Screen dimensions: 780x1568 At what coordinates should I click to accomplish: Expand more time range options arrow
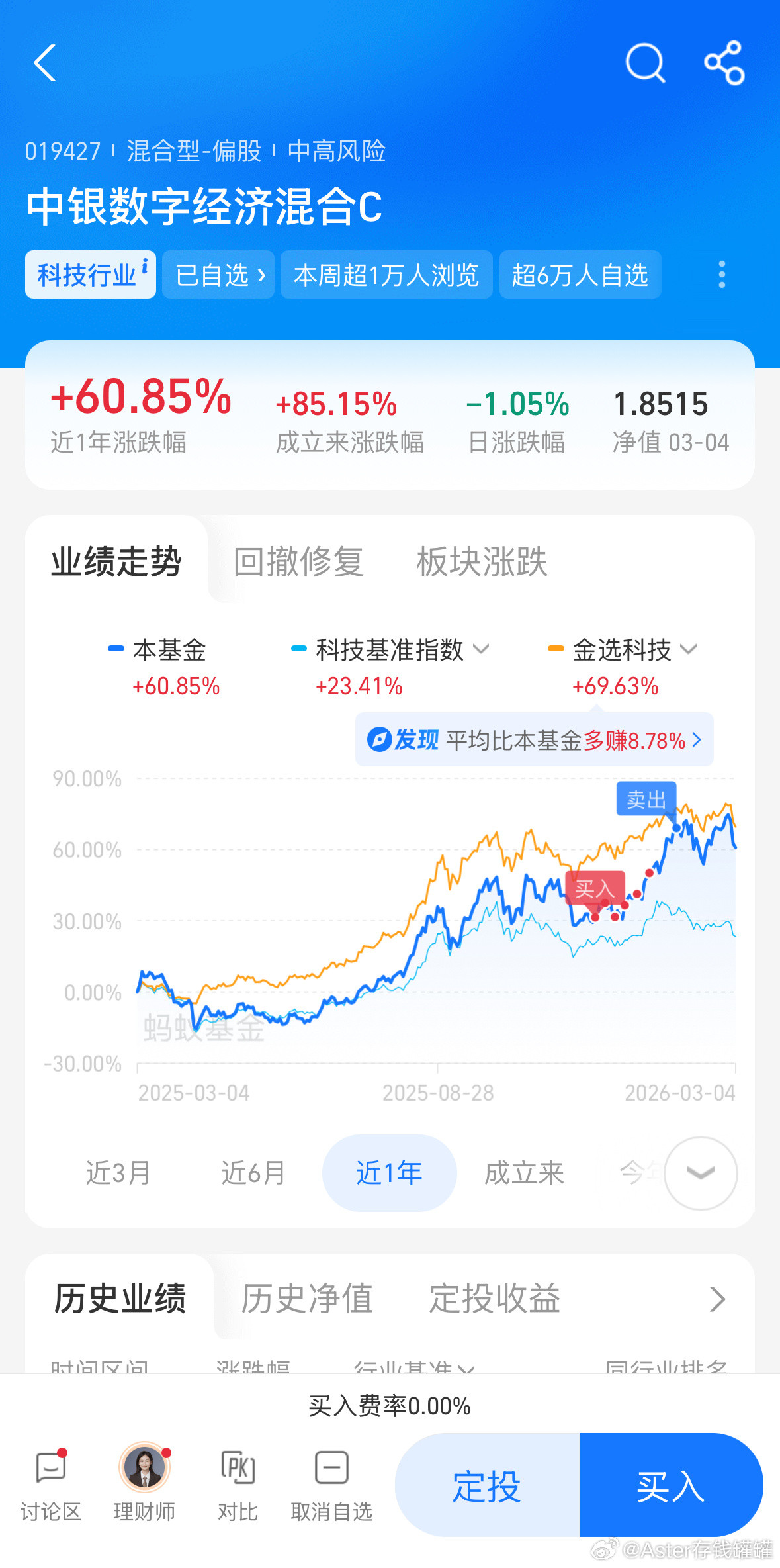[x=699, y=1173]
